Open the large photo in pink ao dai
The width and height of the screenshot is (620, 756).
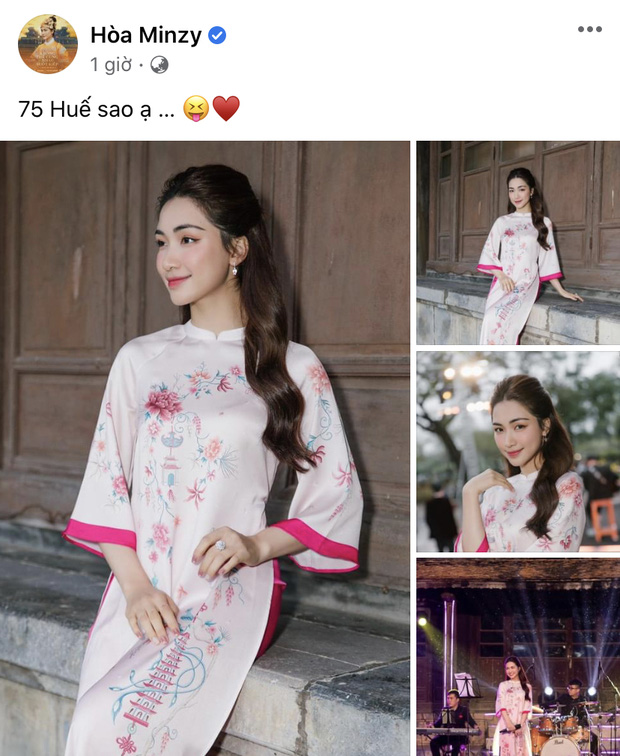point(205,448)
